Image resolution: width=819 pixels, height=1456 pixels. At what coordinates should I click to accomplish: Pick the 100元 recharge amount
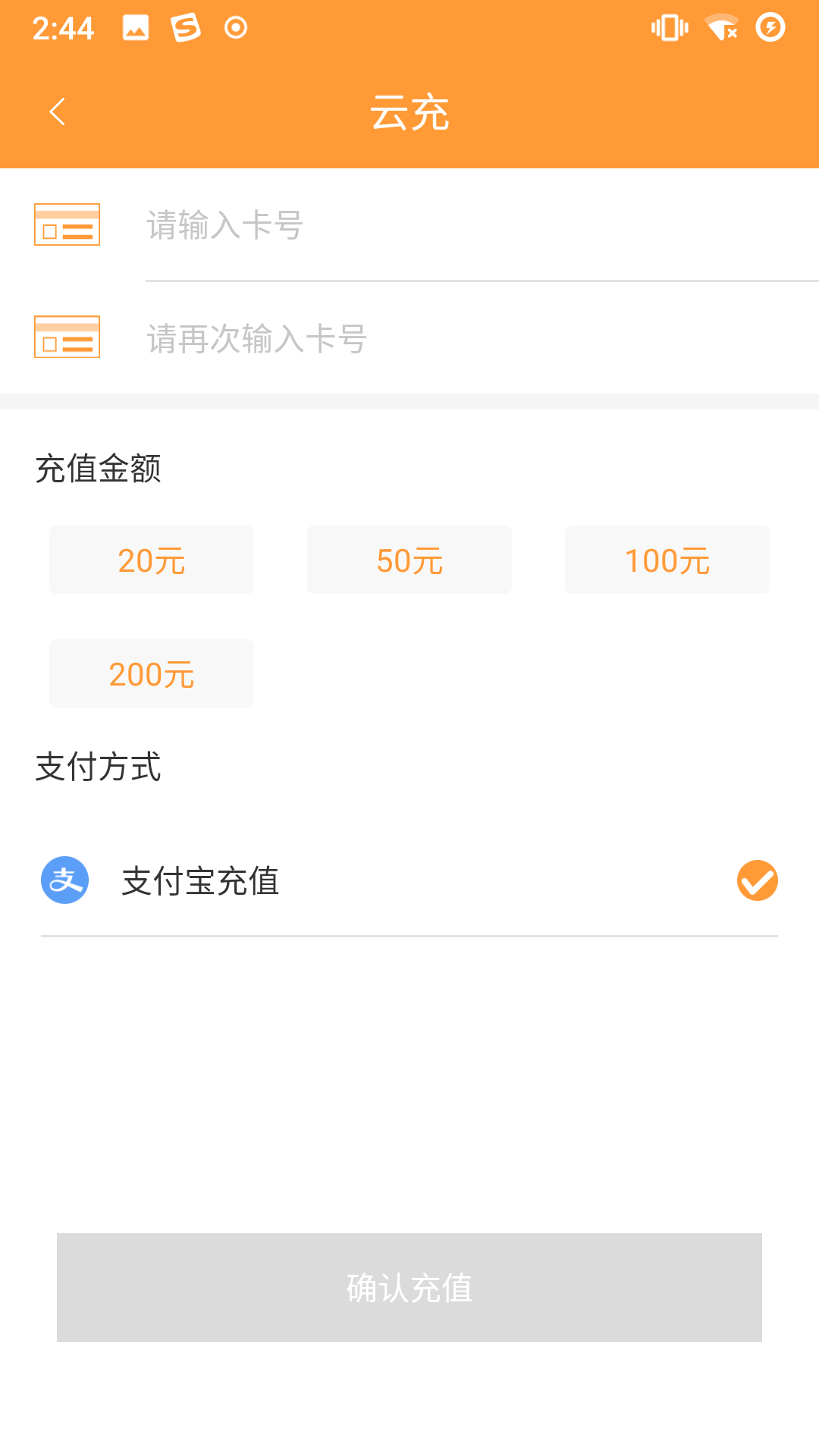[x=667, y=560]
